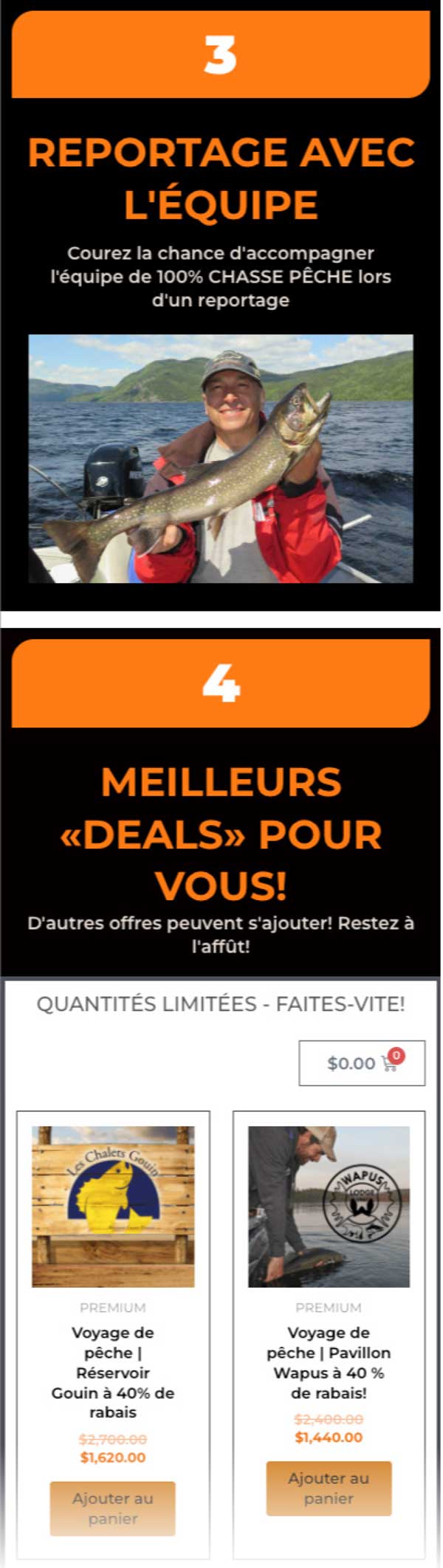View Voyage de pêche Réservoir Gouin details
This screenshot has height=1568, width=443.
pos(113,1372)
